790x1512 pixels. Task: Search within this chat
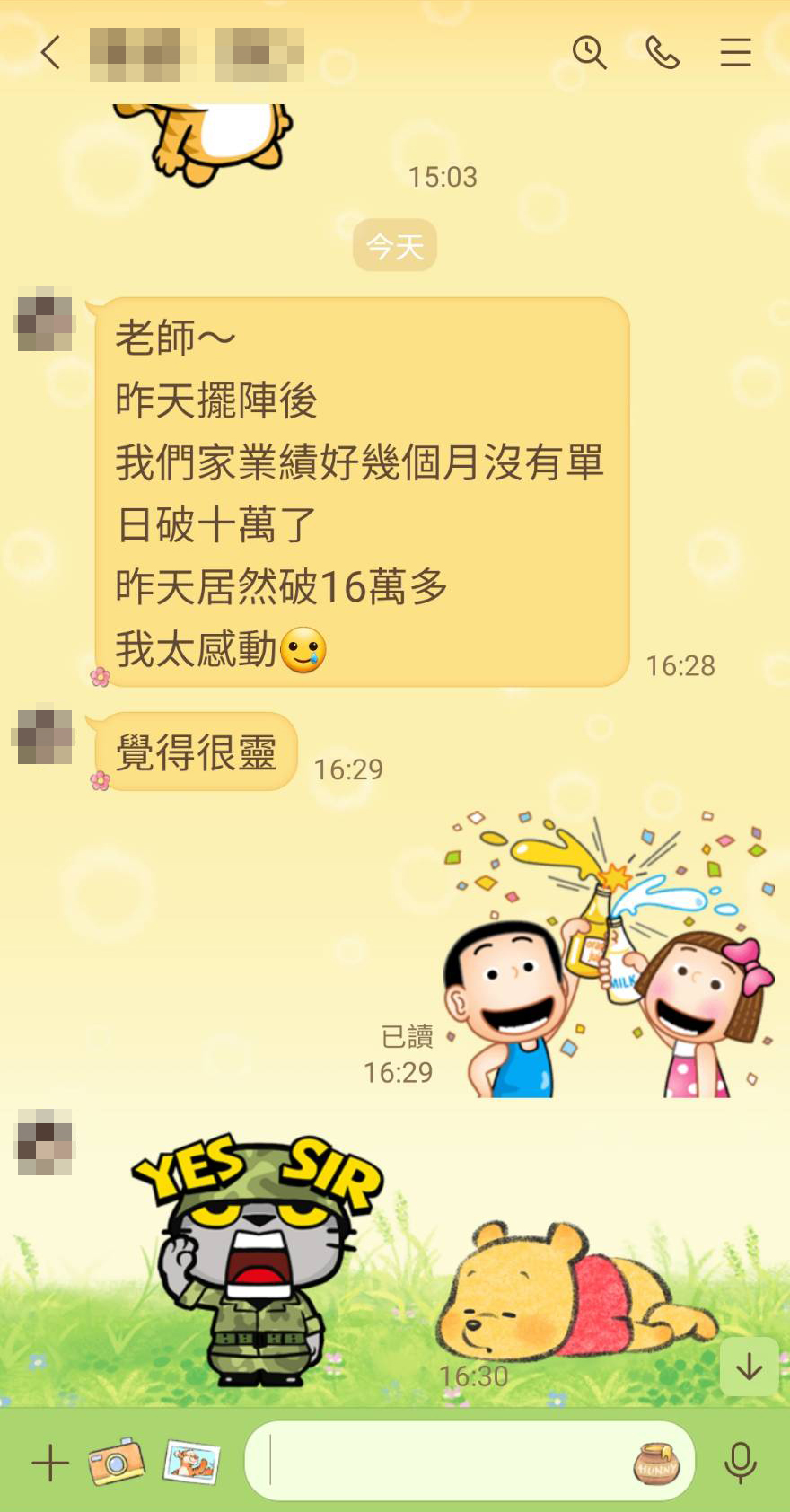(x=589, y=53)
